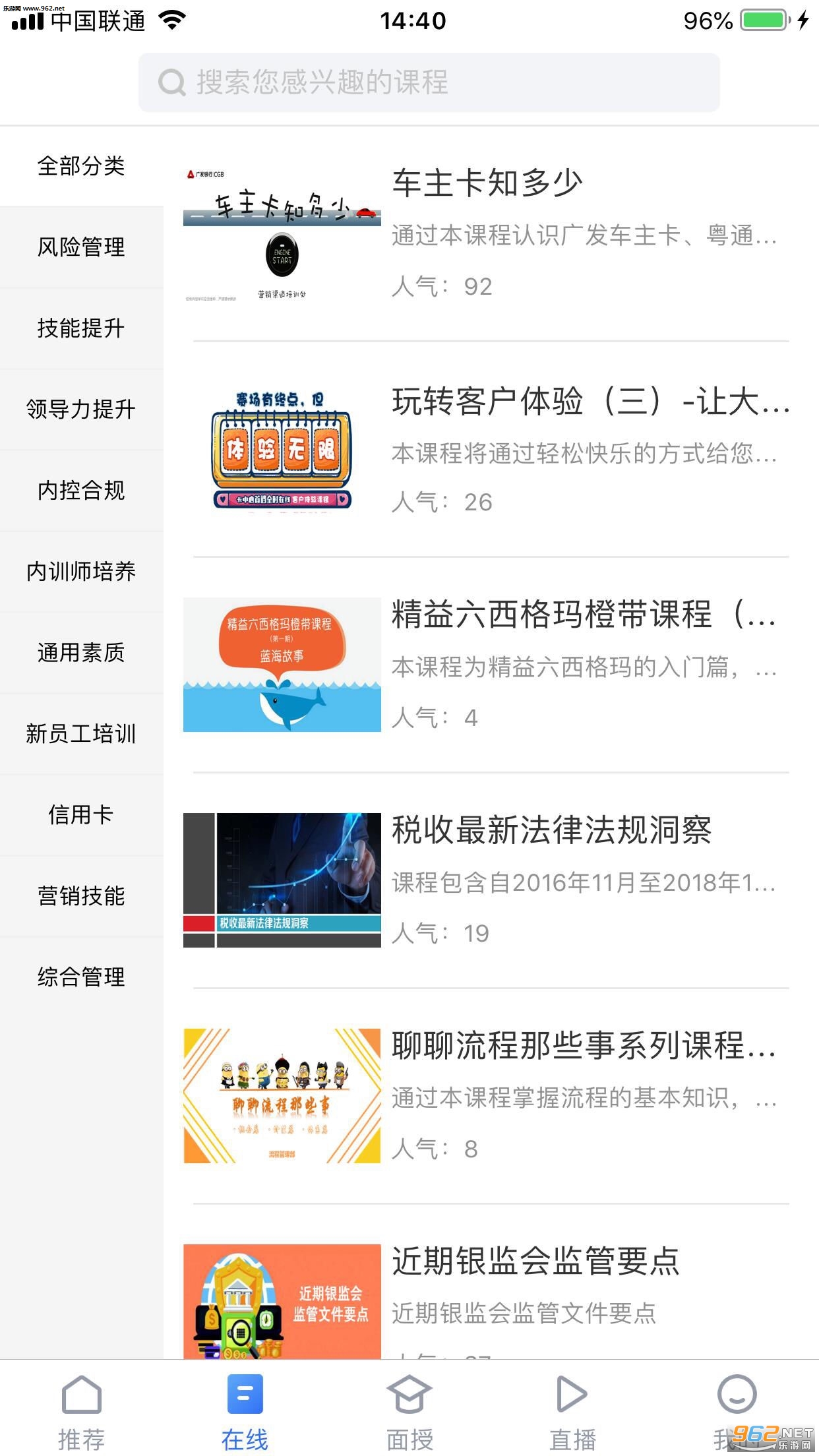Select the 全部分类 category
This screenshot has height=1456, width=819.
81,166
